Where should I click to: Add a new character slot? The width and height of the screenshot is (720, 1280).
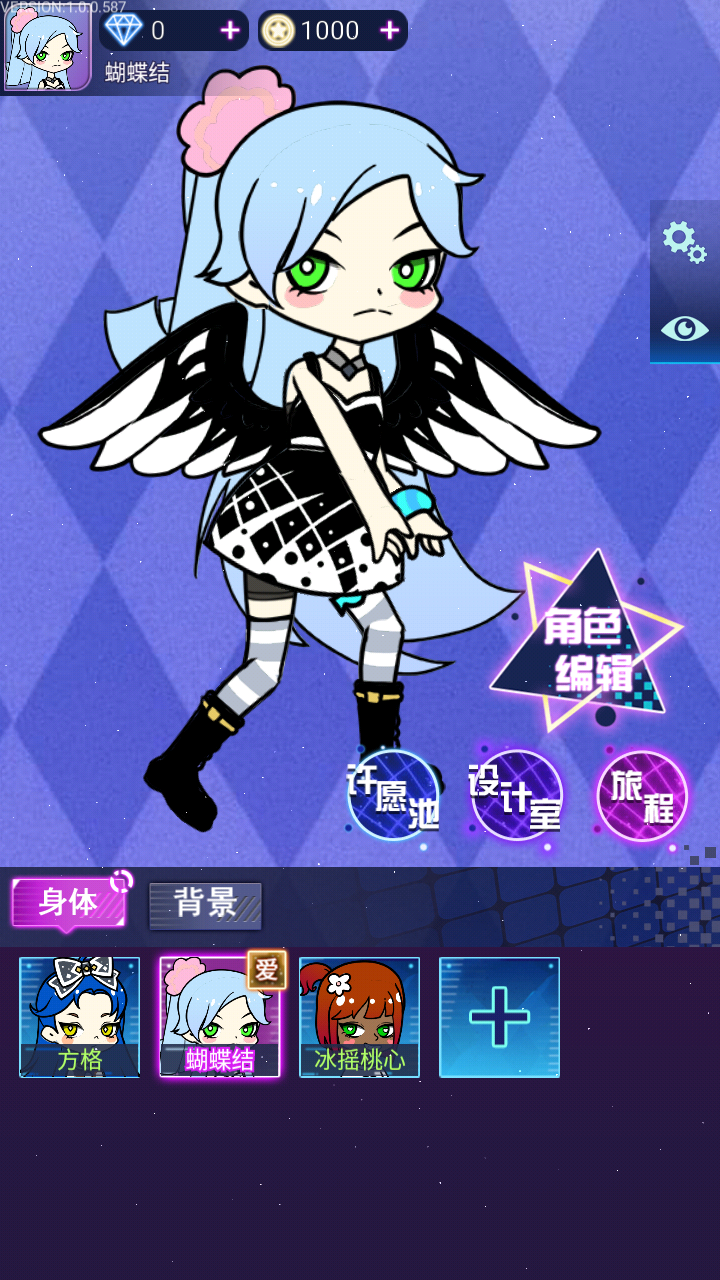tap(499, 1017)
